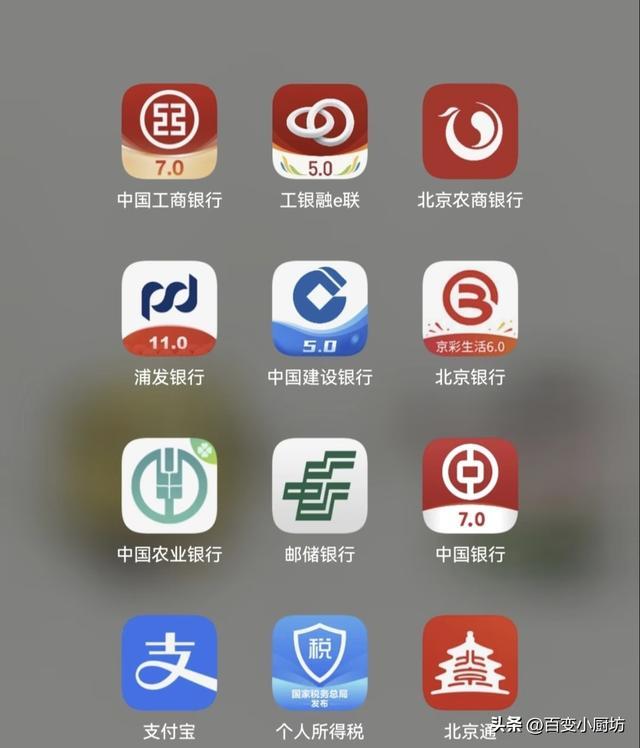
Task: Open the 中国工商银行 app
Action: tap(169, 131)
